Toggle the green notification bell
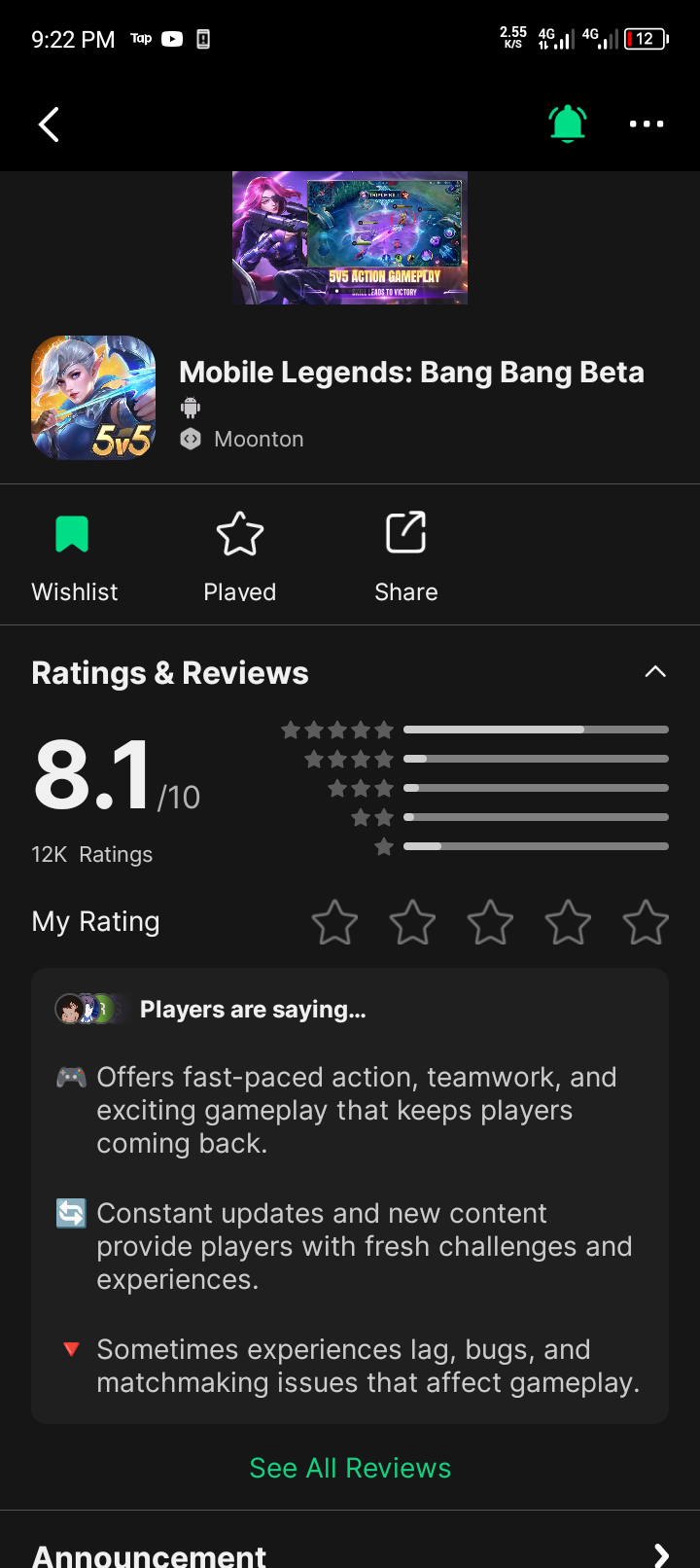The height and width of the screenshot is (1568, 700). 567,124
